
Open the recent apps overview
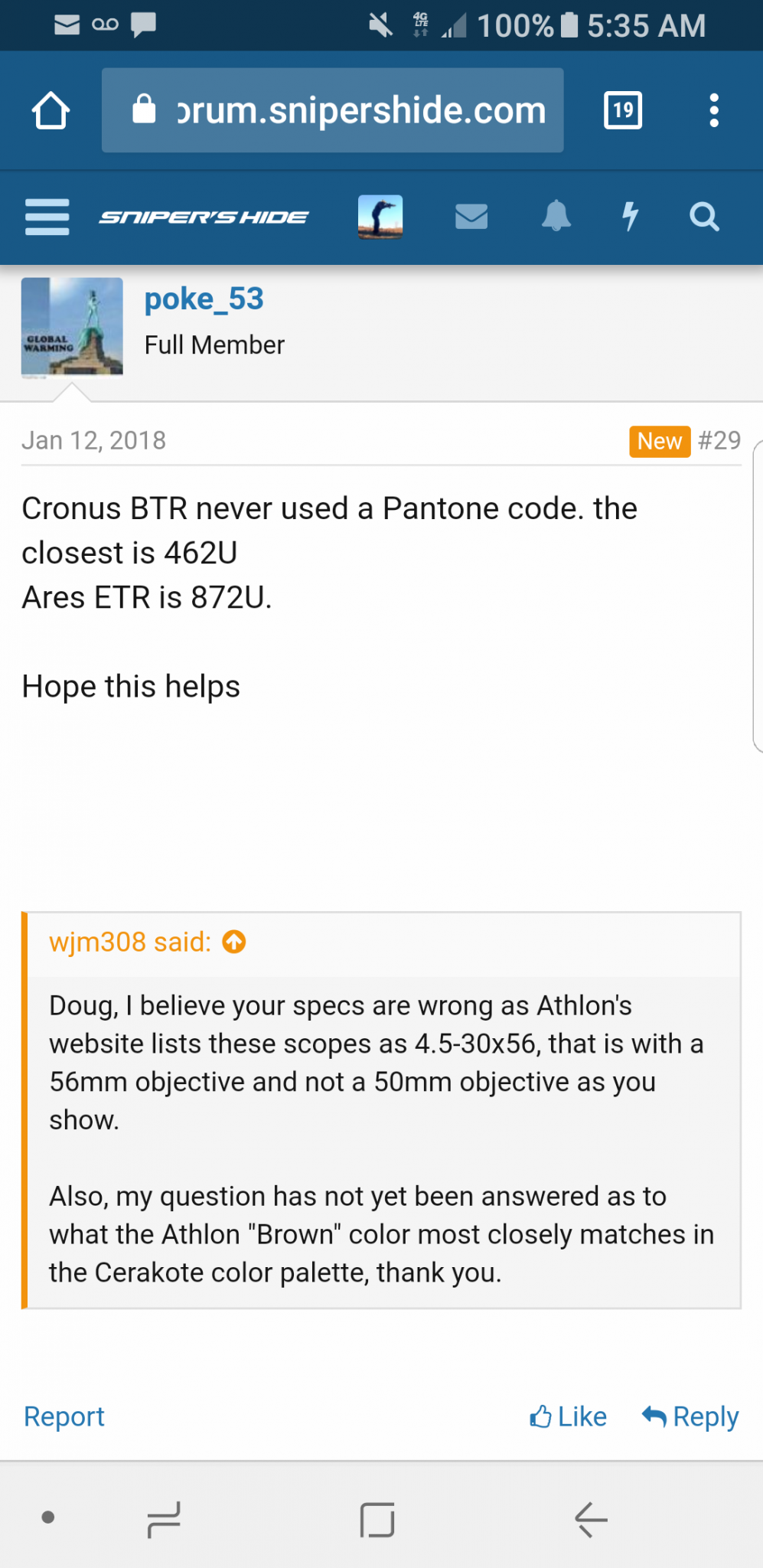(163, 1519)
